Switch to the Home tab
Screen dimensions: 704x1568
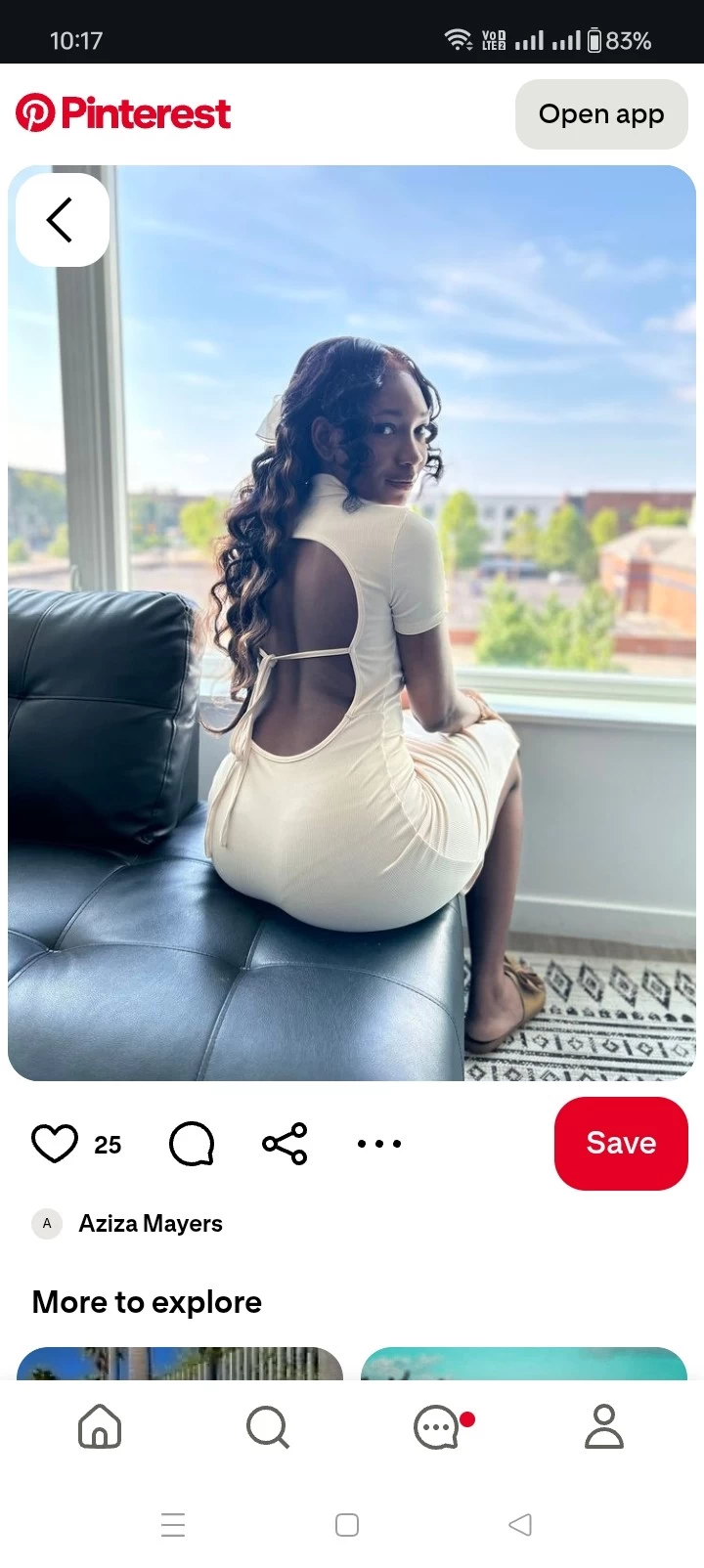[x=100, y=1427]
